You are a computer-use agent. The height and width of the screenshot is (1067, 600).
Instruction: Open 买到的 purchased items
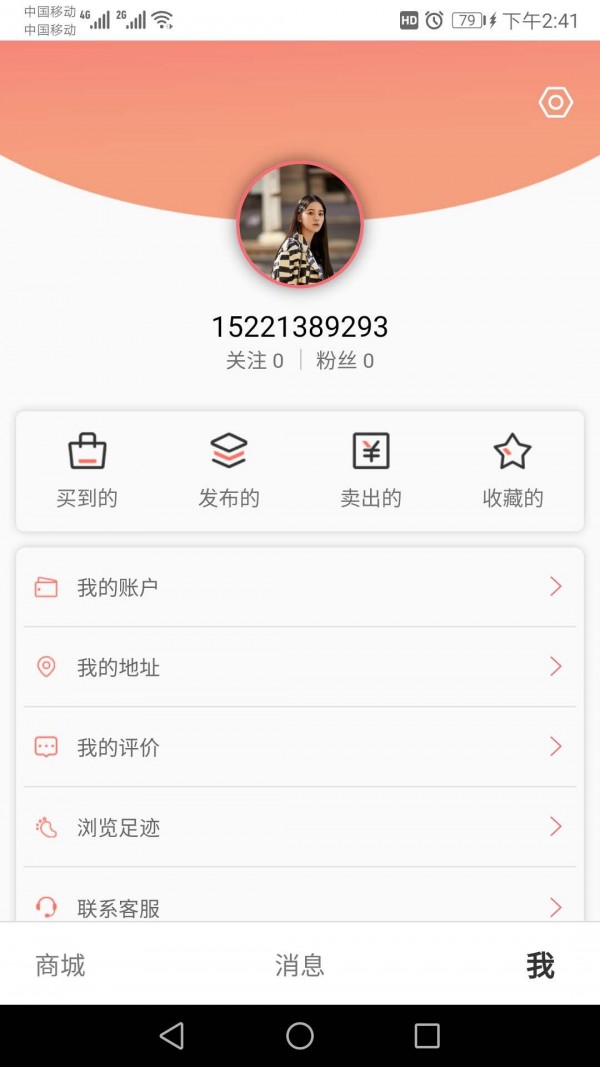pyautogui.click(x=87, y=470)
